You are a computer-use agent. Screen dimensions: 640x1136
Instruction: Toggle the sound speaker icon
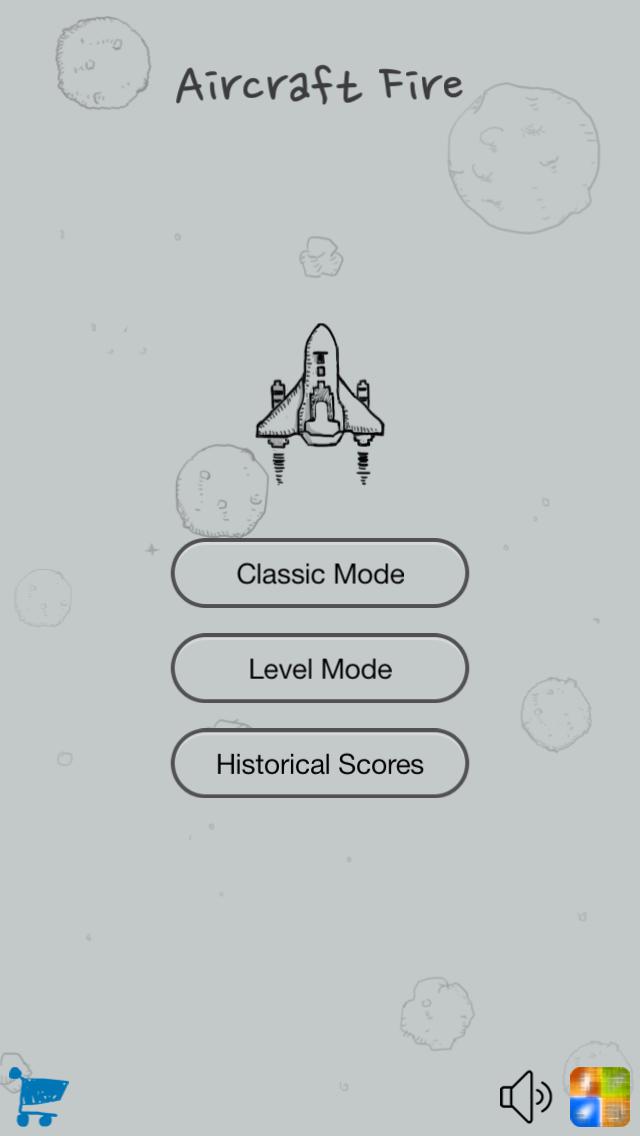[x=525, y=1097]
